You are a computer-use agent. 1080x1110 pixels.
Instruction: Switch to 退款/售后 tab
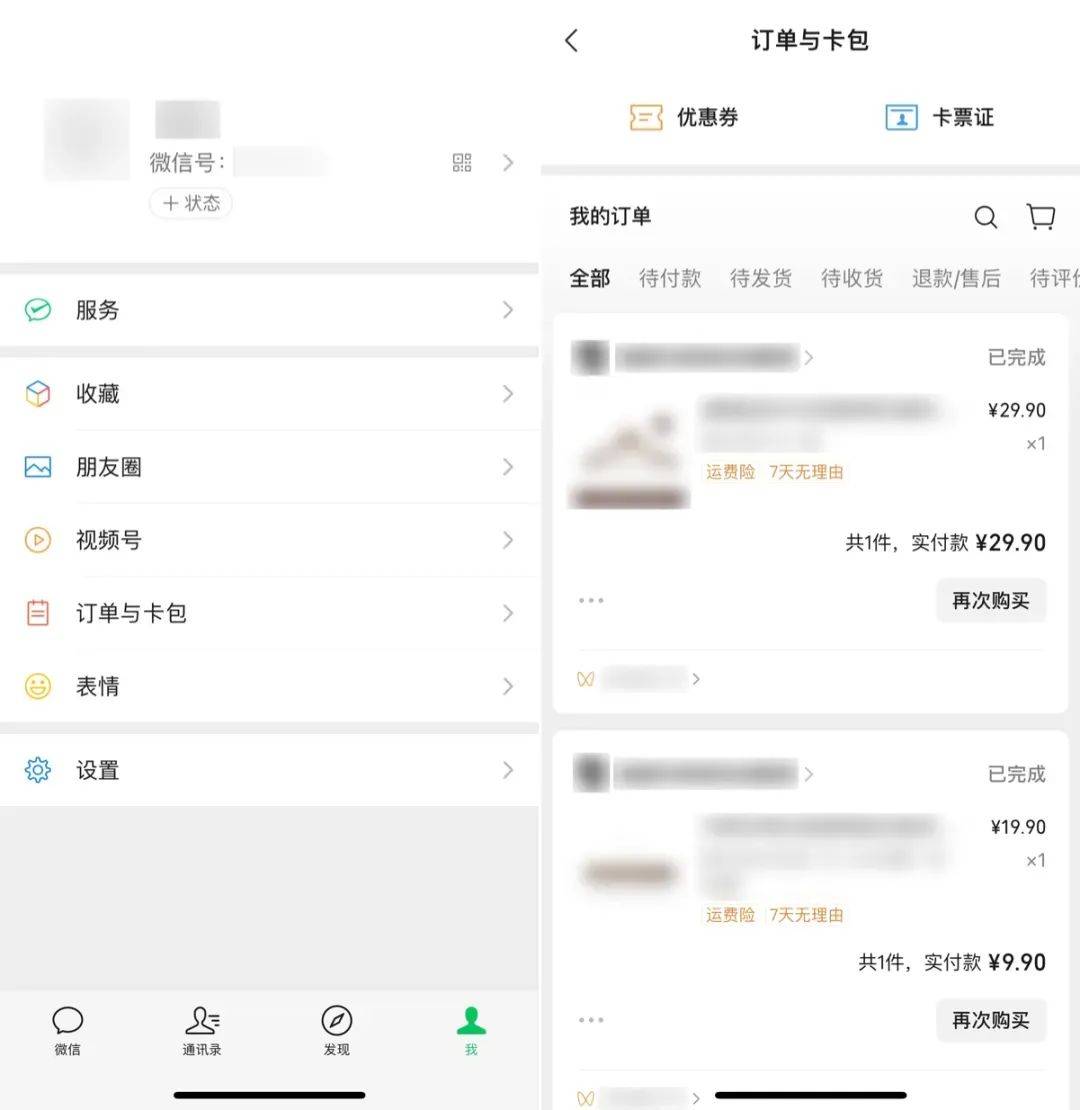[x=956, y=278]
